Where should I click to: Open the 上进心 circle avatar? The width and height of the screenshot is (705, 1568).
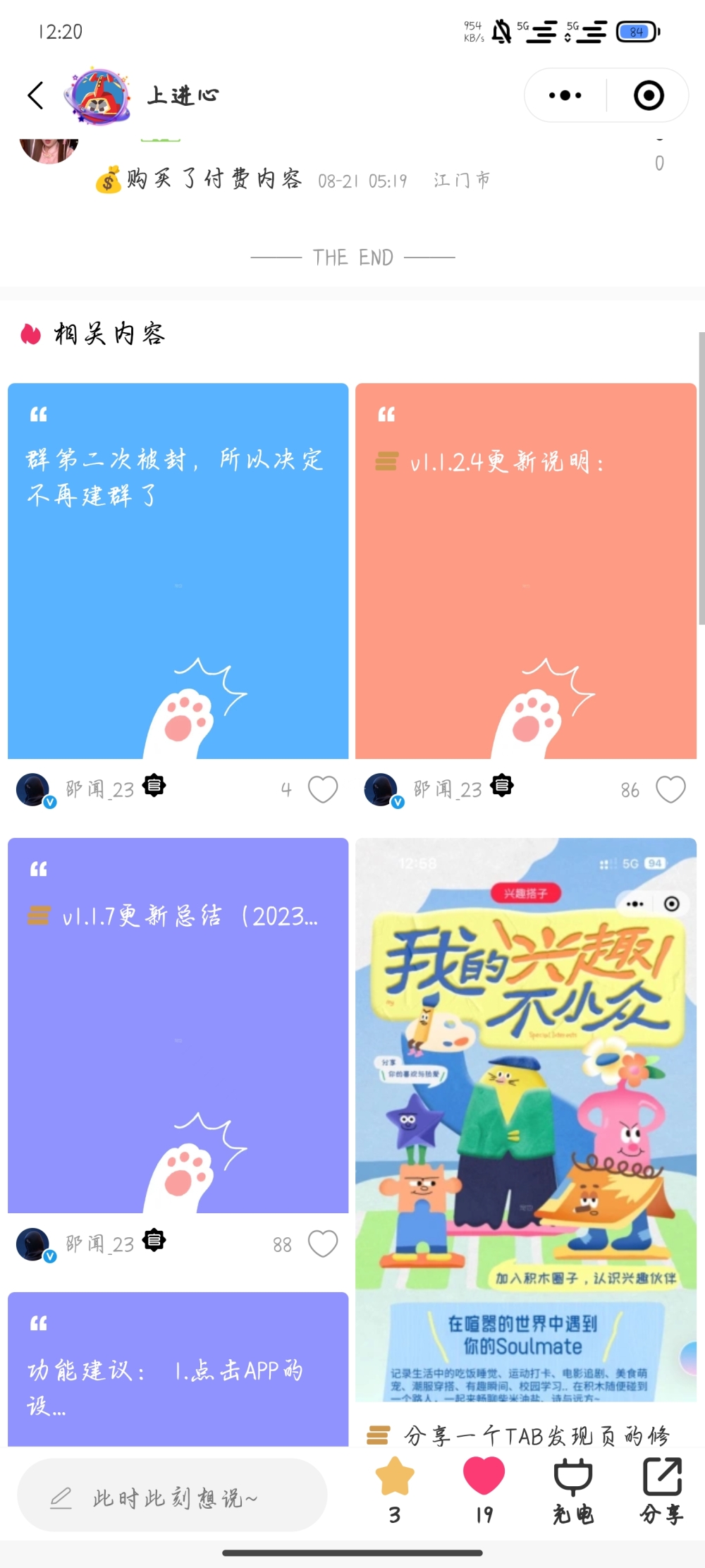(97, 95)
